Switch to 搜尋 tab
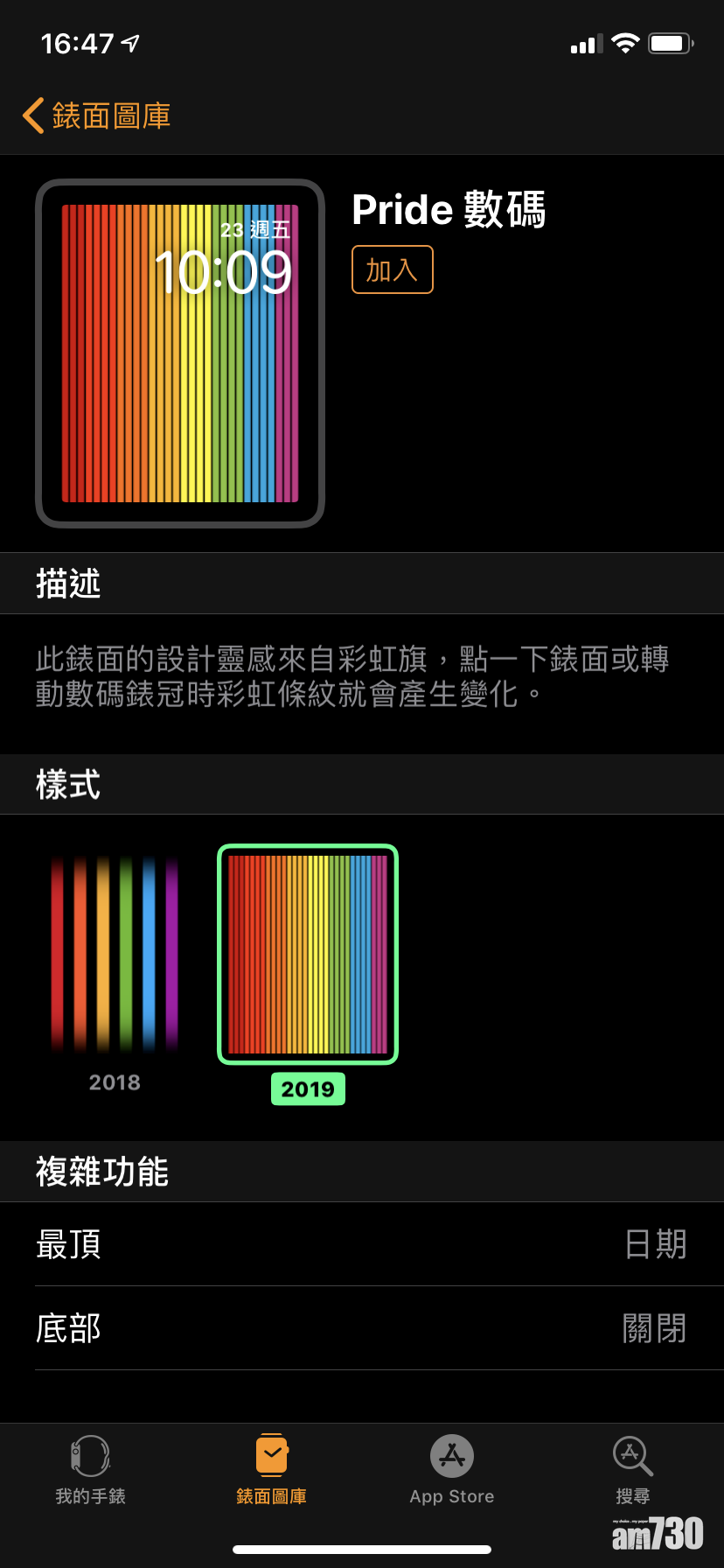This screenshot has width=724, height=1568. pos(632,1471)
